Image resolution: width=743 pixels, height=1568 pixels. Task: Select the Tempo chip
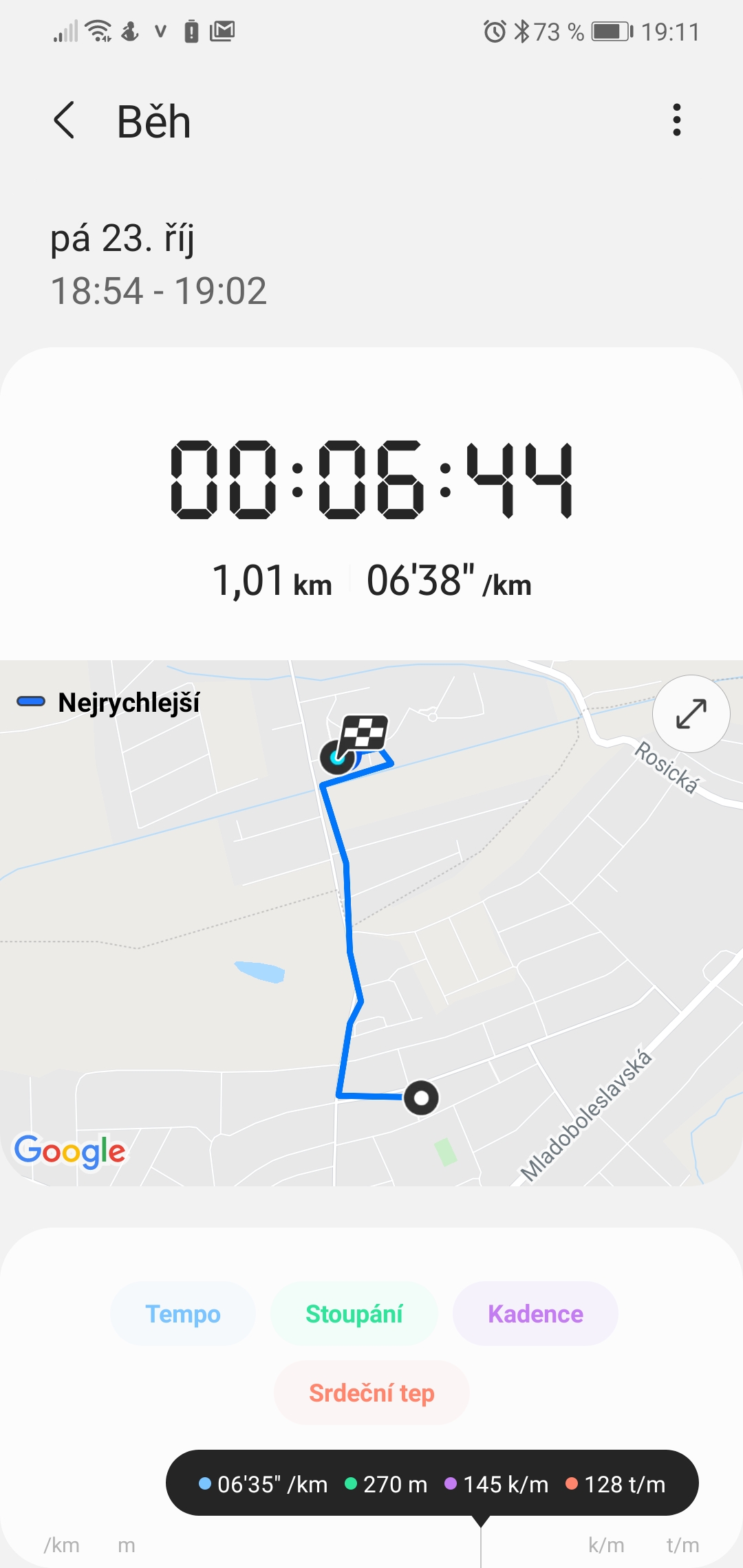tap(183, 1314)
